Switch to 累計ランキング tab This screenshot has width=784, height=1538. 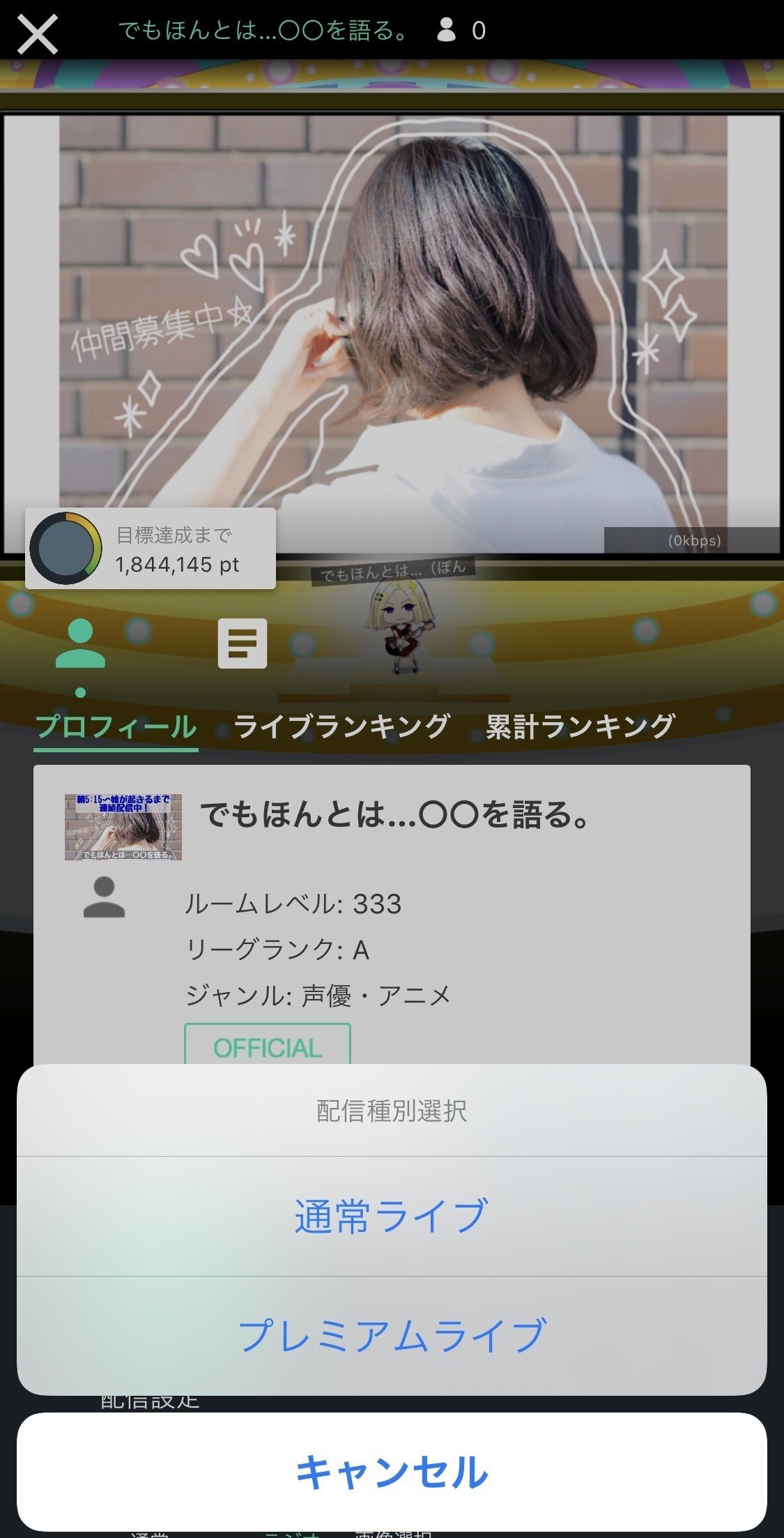coord(580,726)
